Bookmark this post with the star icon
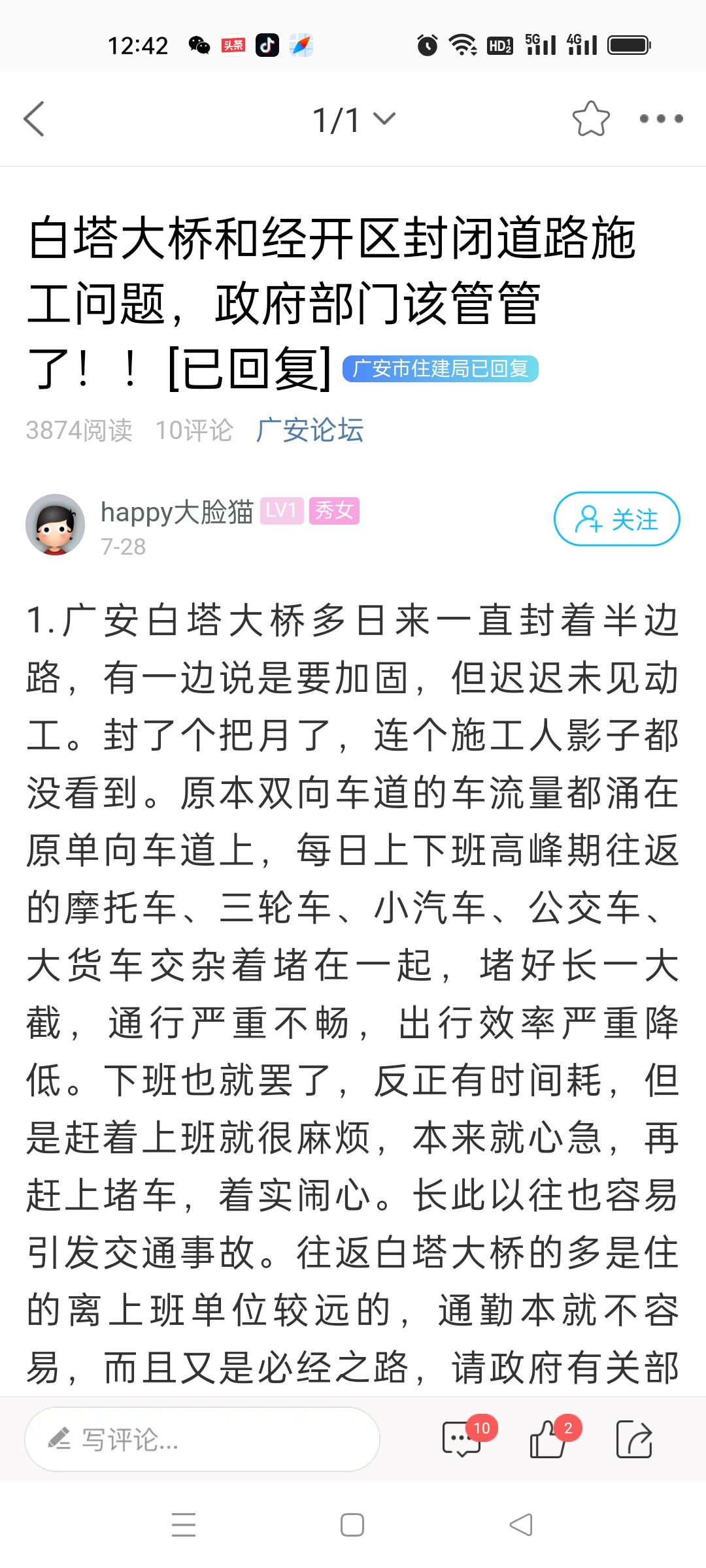Image resolution: width=706 pixels, height=1568 pixels. [590, 119]
